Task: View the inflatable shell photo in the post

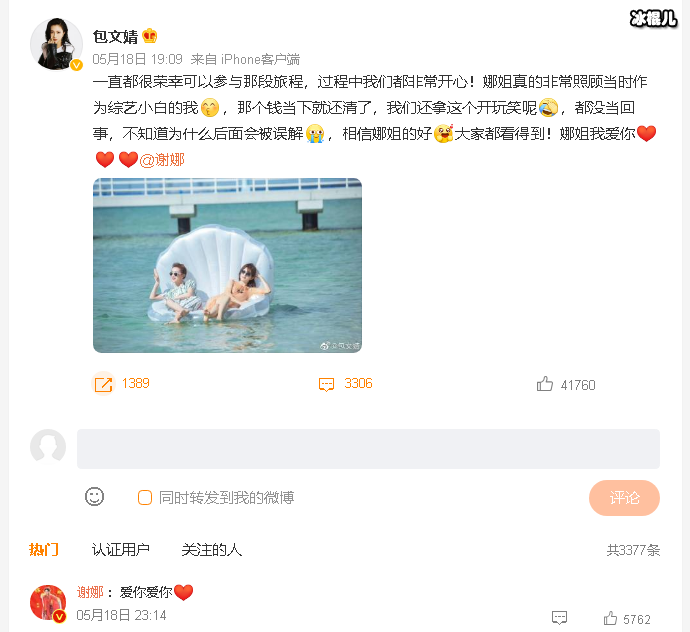Action: click(227, 265)
